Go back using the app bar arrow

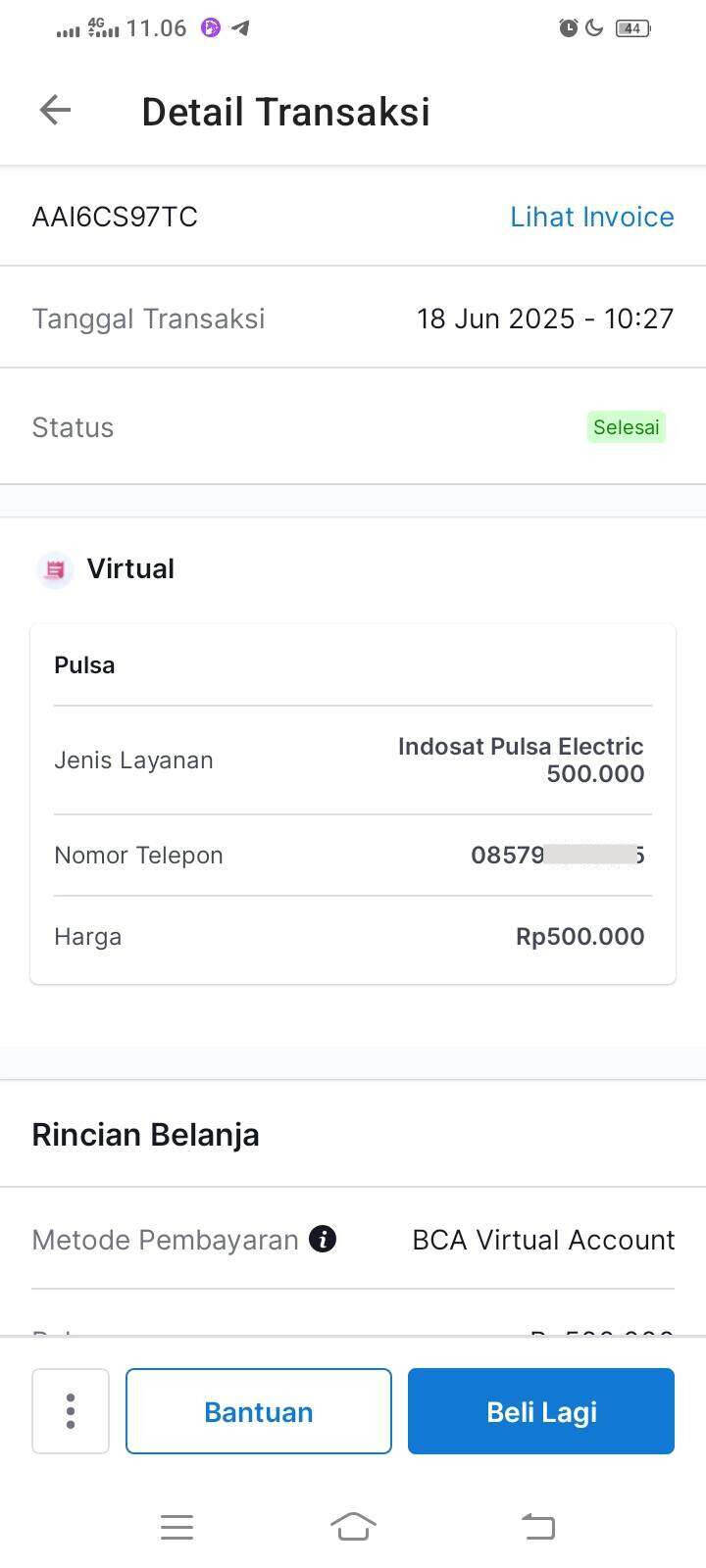click(55, 110)
